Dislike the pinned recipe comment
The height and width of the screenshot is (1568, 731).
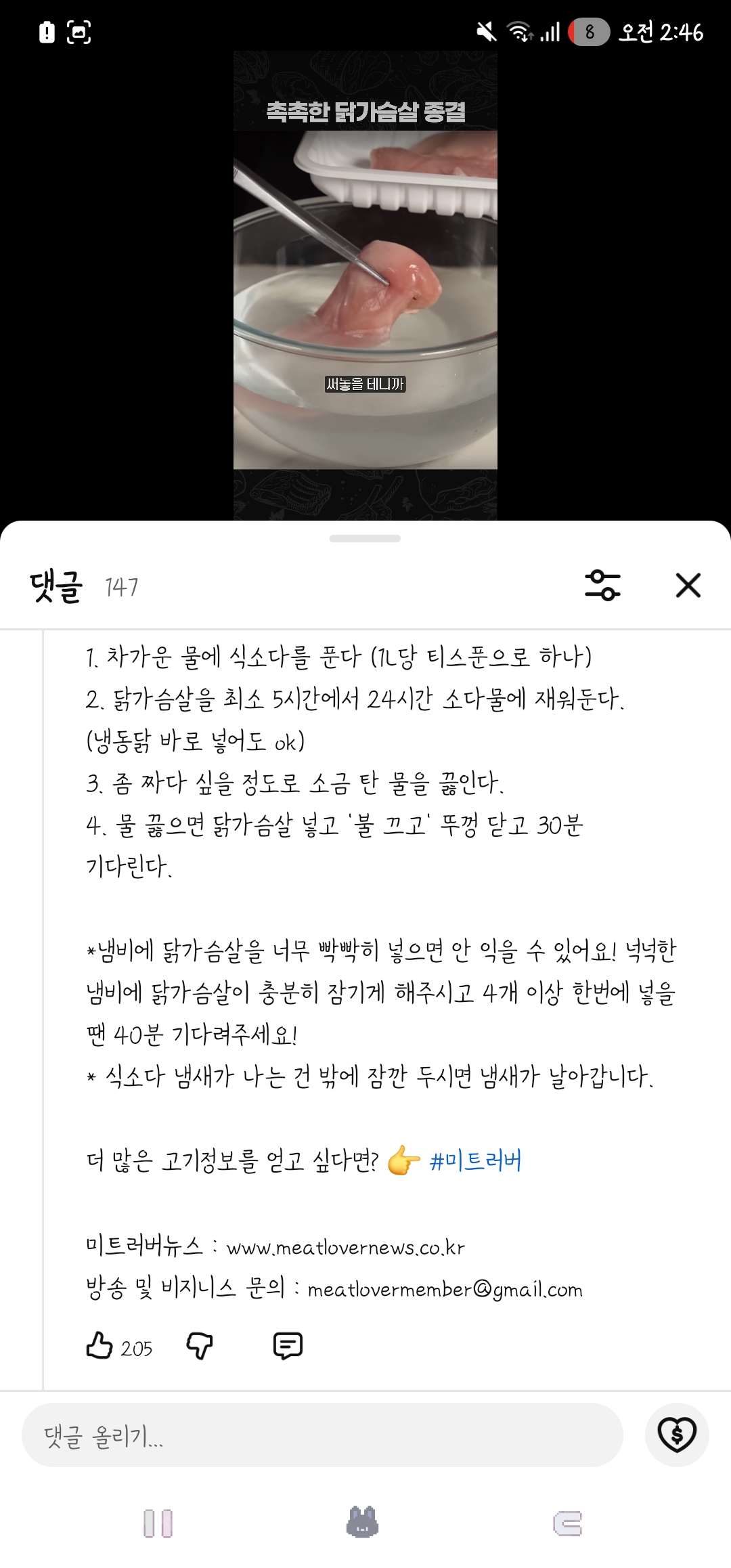200,1346
